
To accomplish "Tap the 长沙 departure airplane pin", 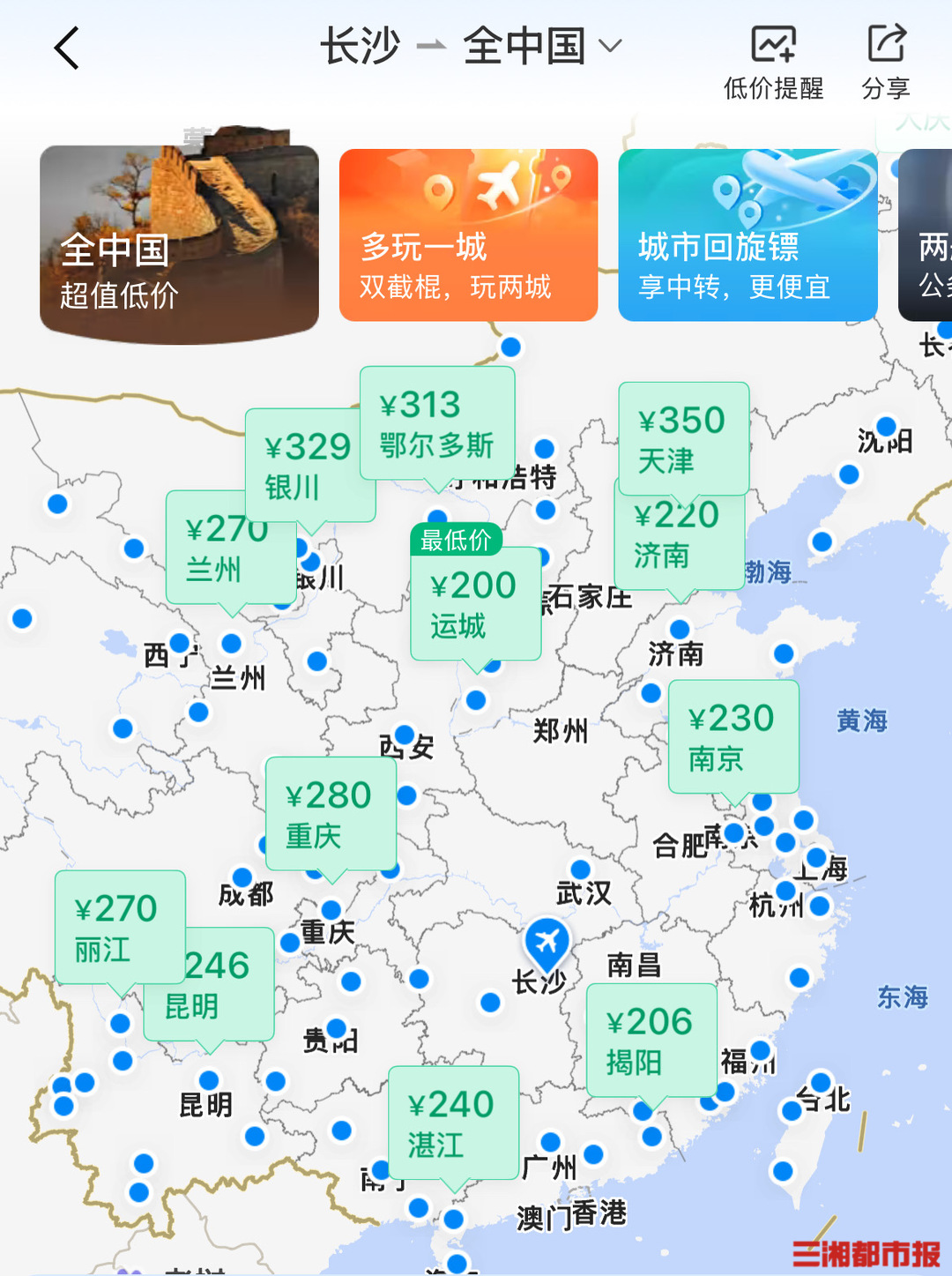I will pos(547,942).
